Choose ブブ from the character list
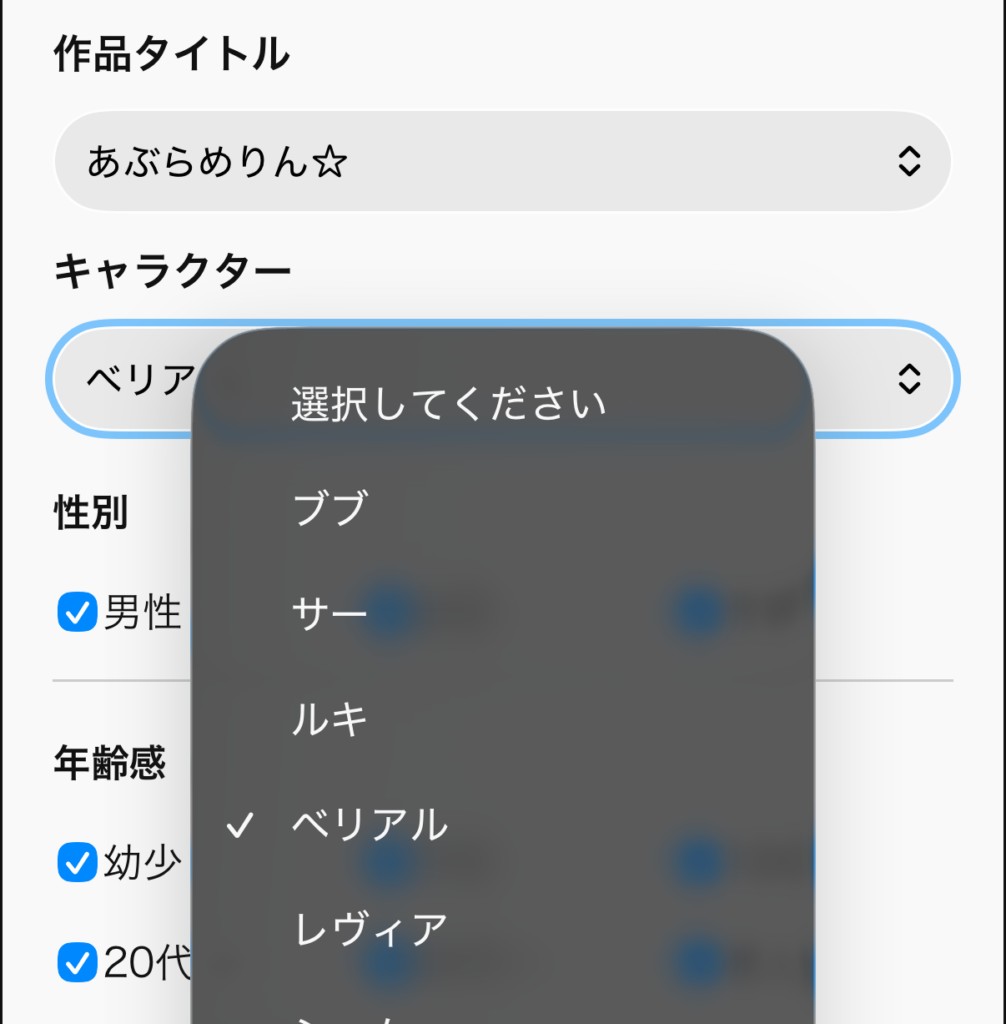The image size is (1006, 1024). pyautogui.click(x=330, y=509)
